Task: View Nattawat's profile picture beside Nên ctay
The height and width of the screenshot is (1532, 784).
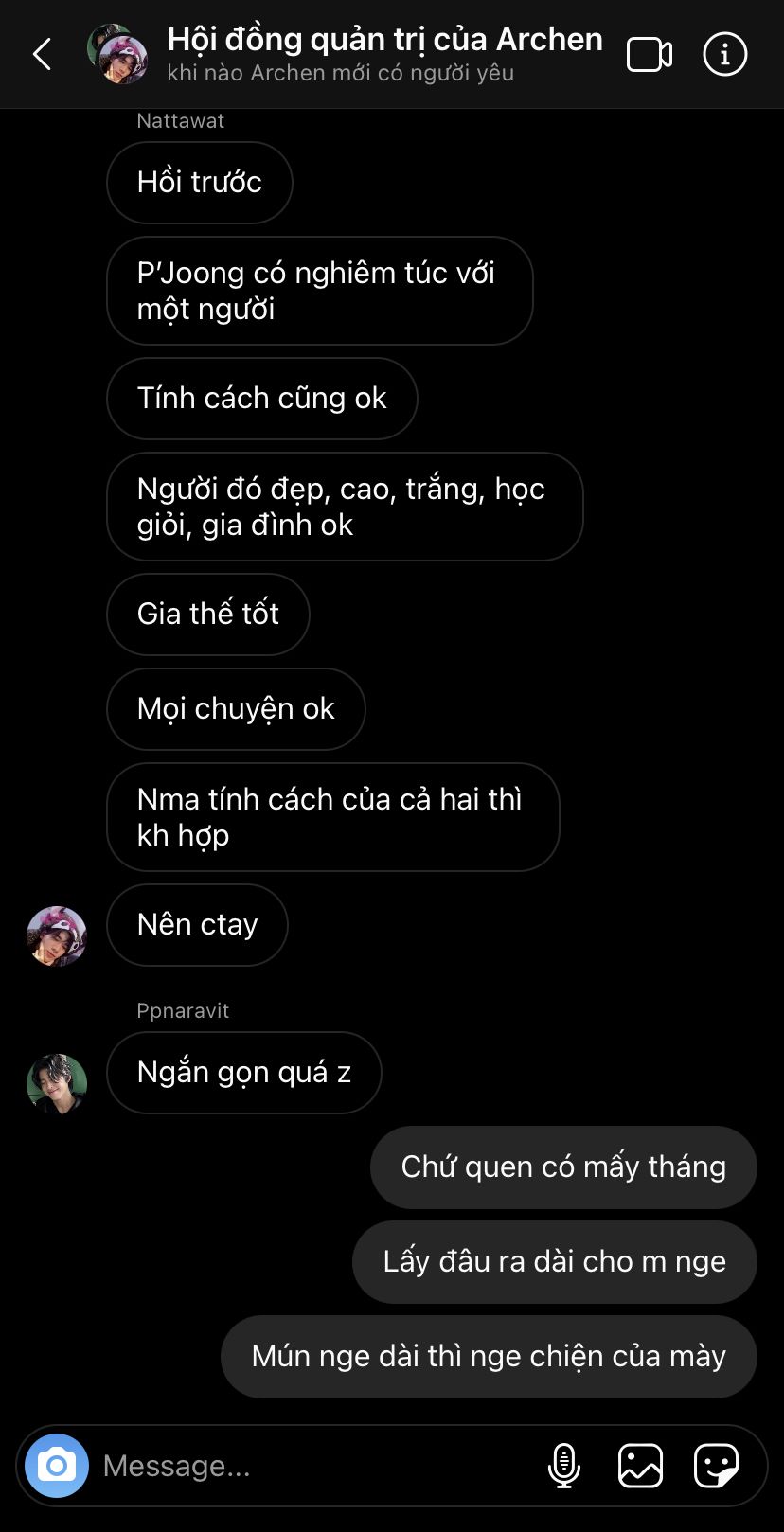Action: coord(57,935)
